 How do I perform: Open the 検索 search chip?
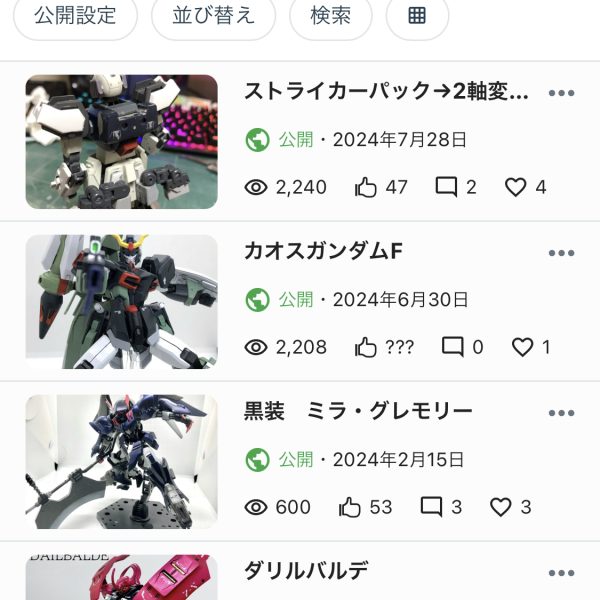tap(330, 16)
